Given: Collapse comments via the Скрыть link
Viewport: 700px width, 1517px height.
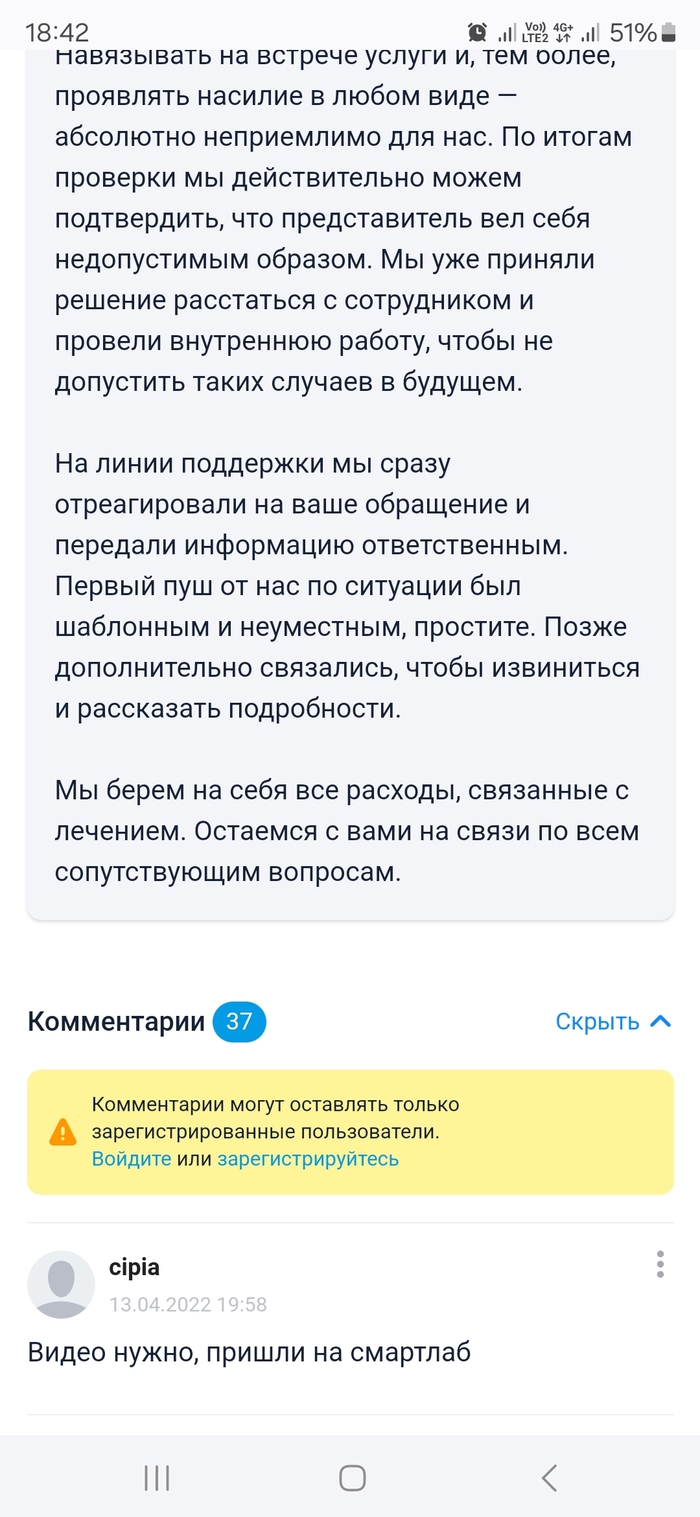Looking at the screenshot, I should tap(611, 1021).
